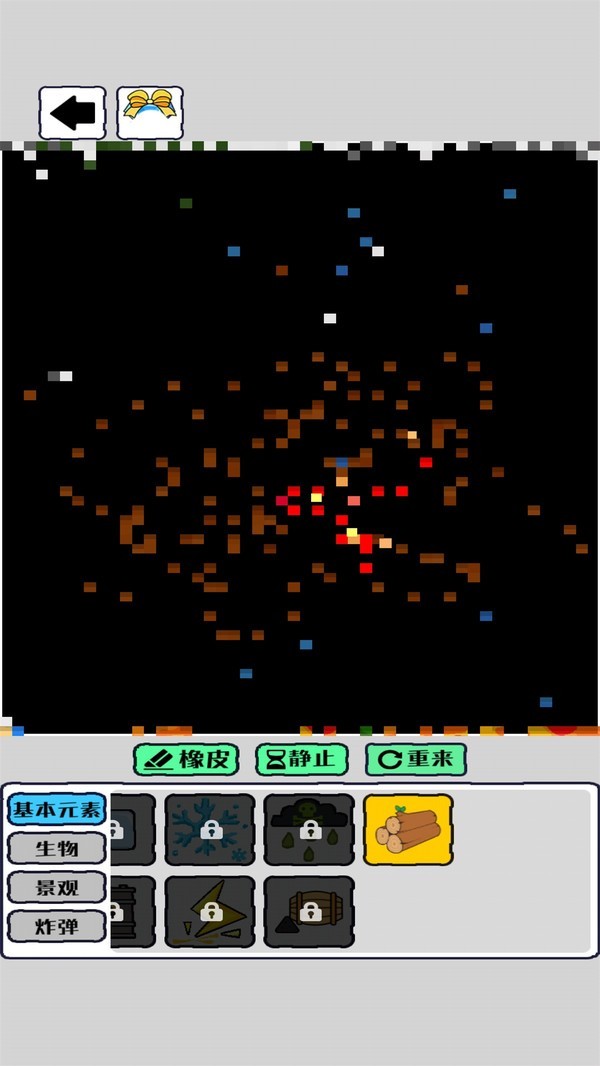Select the wood logs element
Viewport: 600px width, 1066px height.
408,829
